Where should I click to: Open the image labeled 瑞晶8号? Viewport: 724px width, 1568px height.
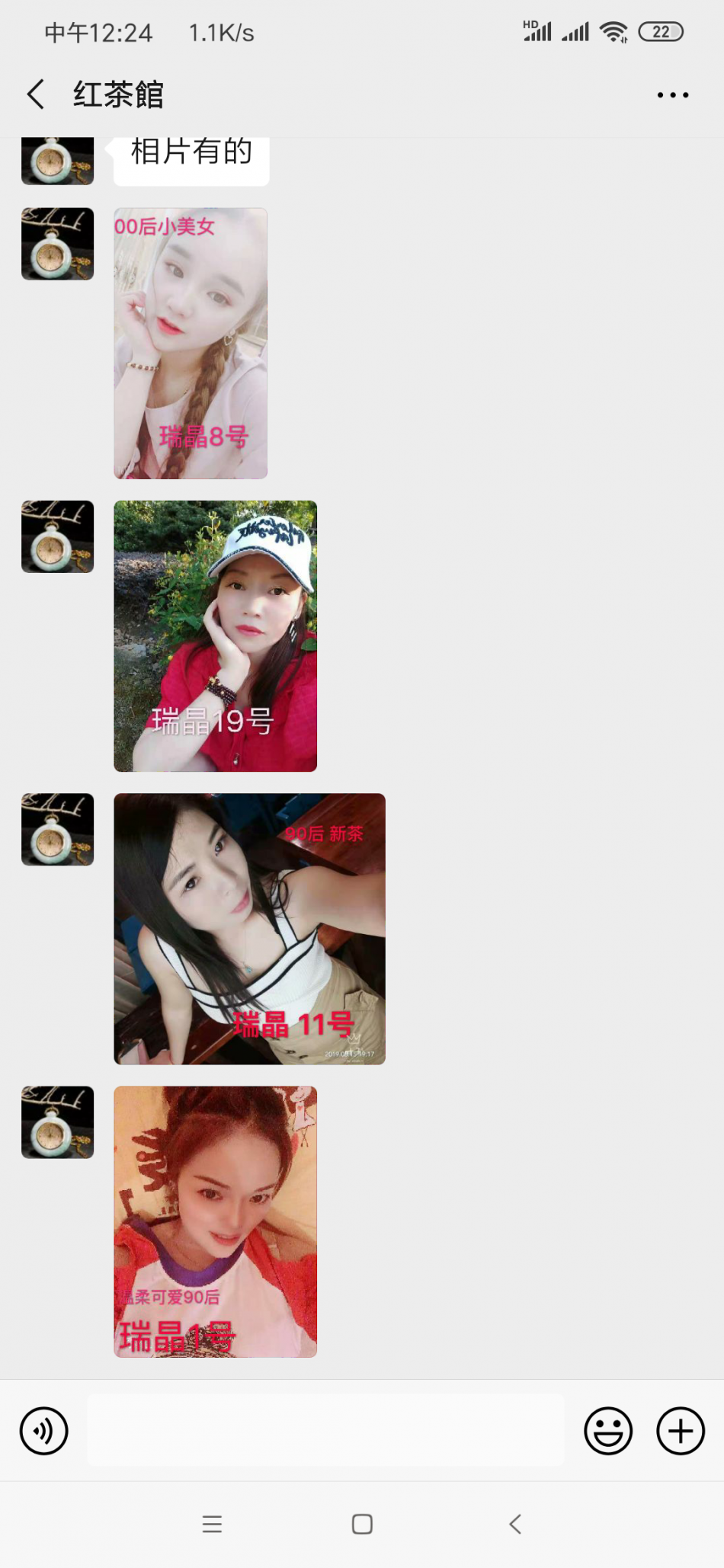191,343
